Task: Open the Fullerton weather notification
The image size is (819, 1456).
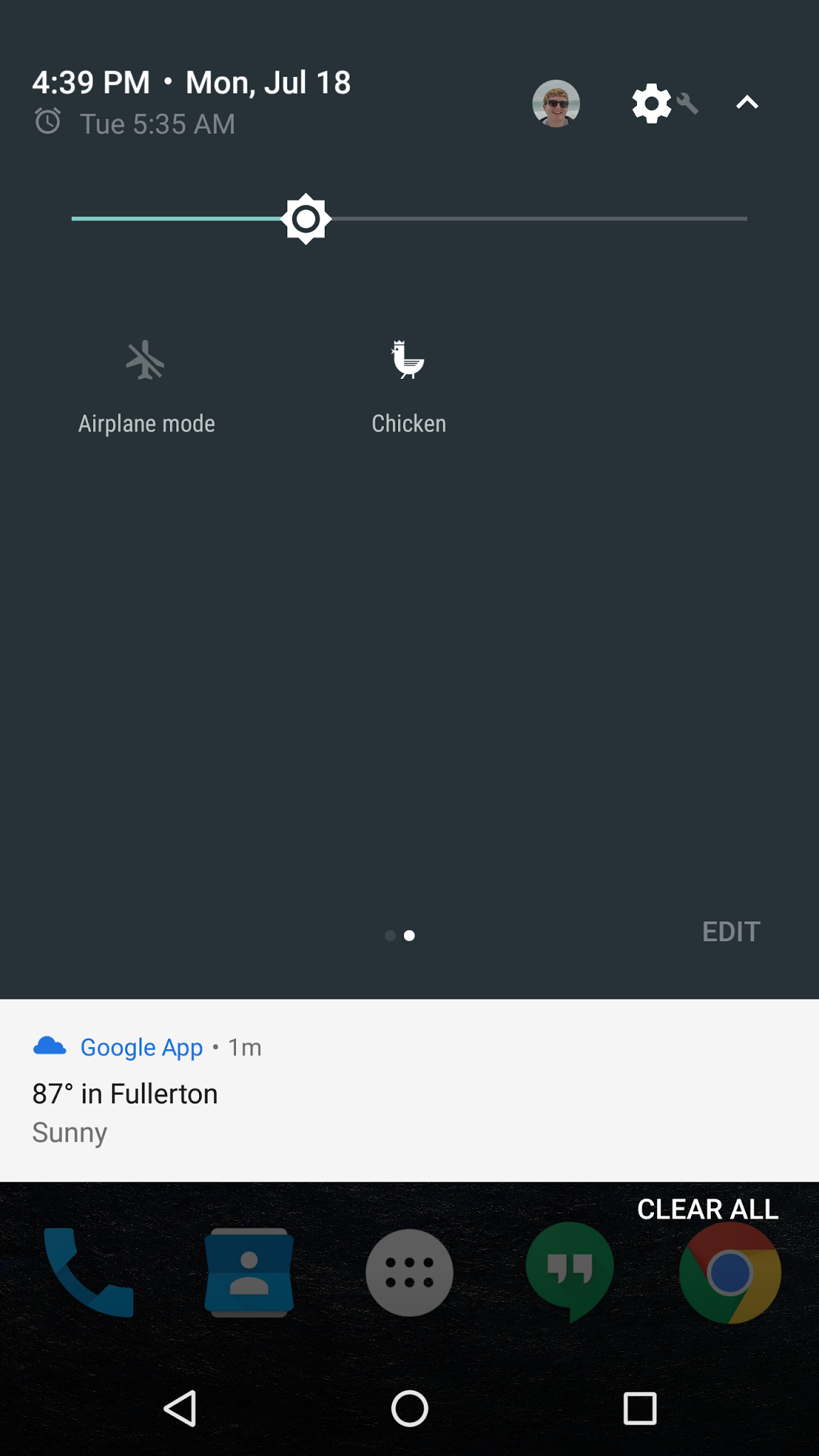Action: [x=409, y=1090]
